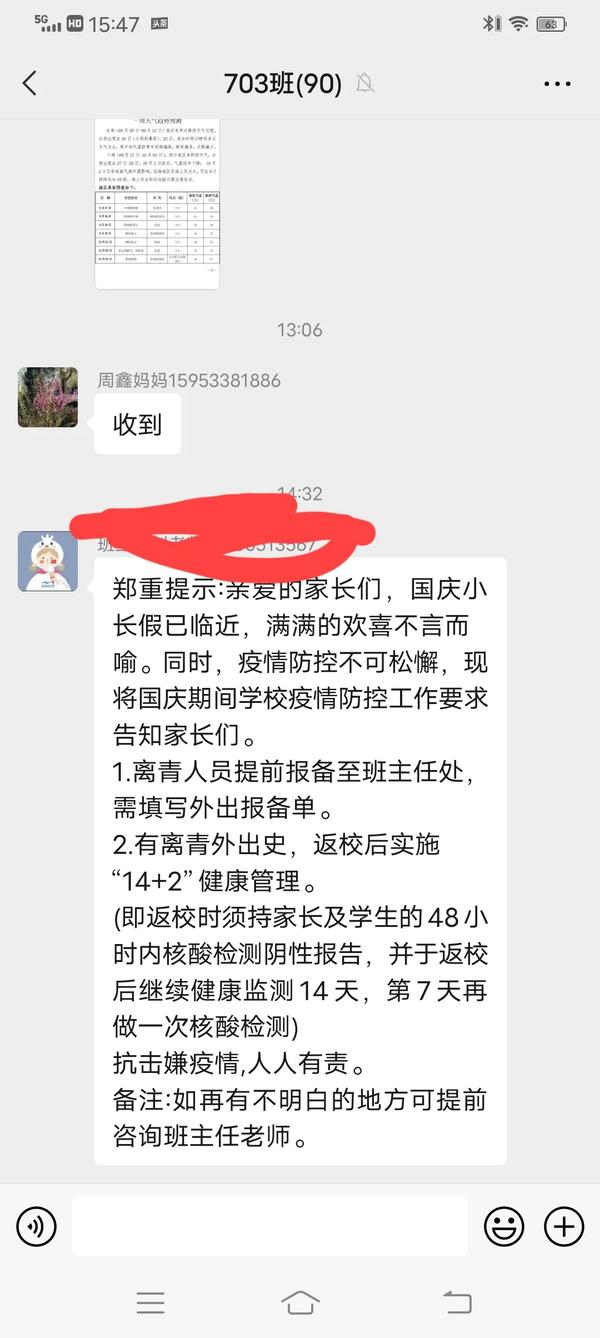Open the chat overflow menu

[557, 84]
